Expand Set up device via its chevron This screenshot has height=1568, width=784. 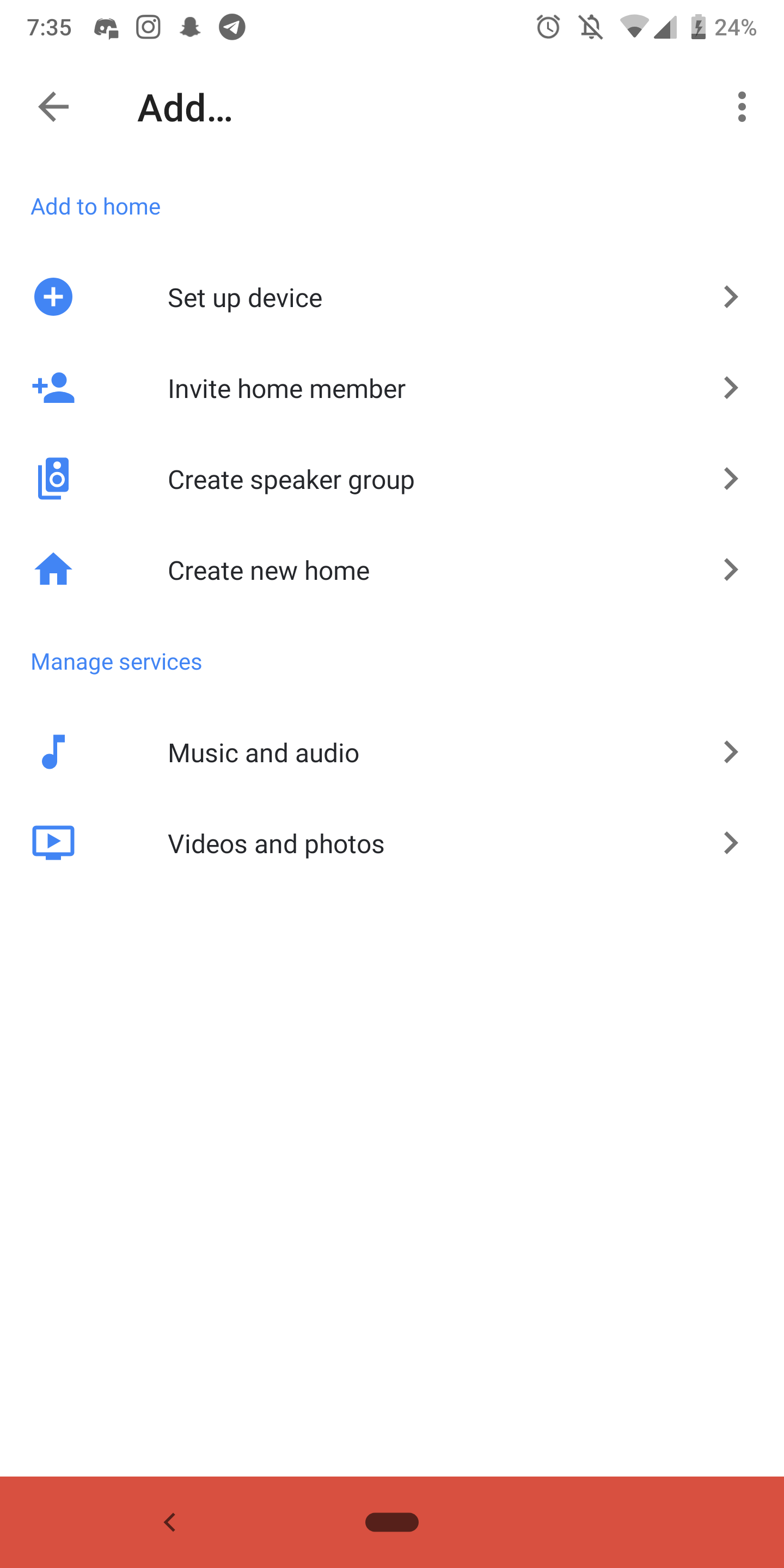click(x=731, y=297)
